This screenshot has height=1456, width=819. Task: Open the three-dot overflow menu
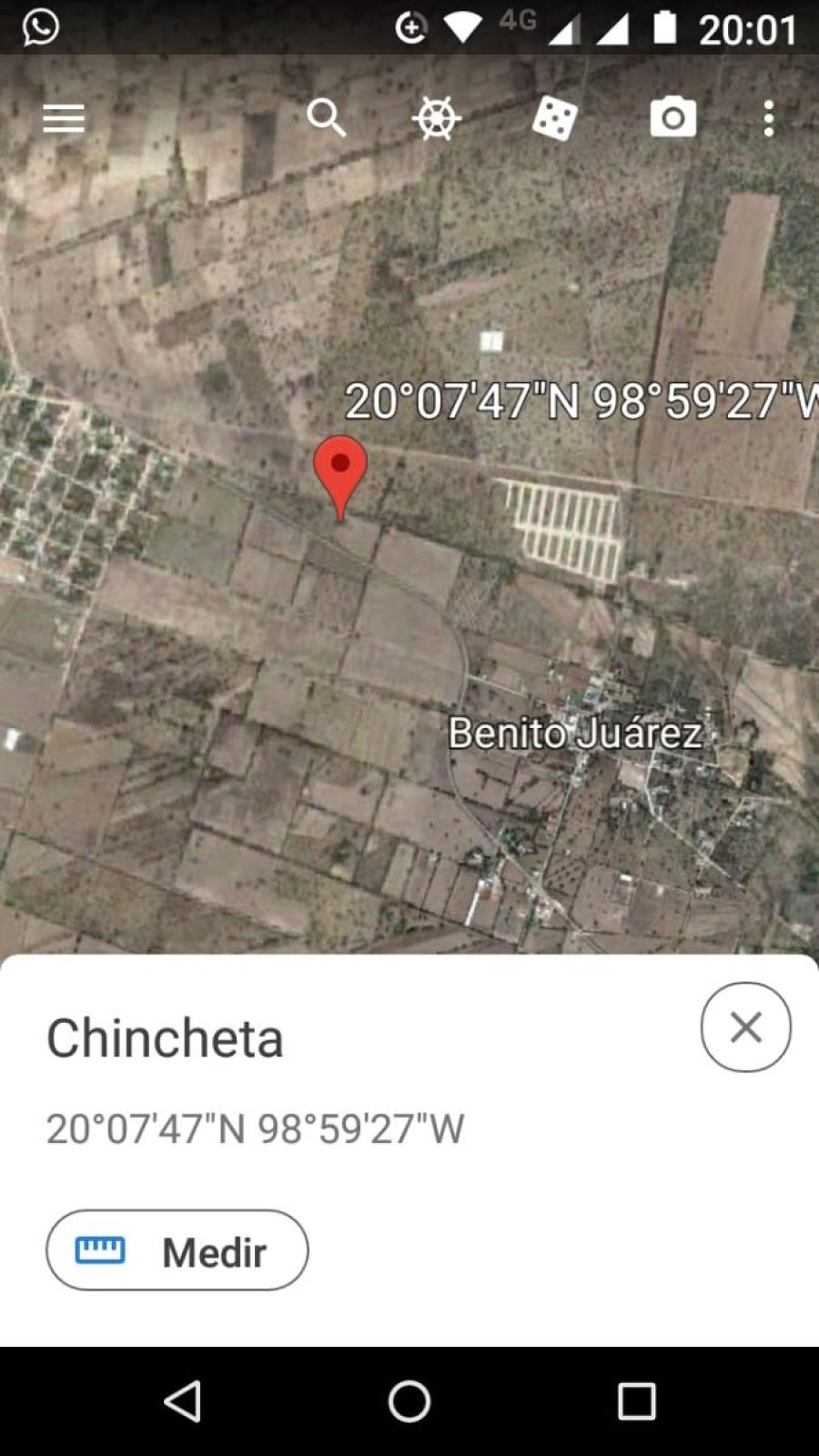[769, 118]
